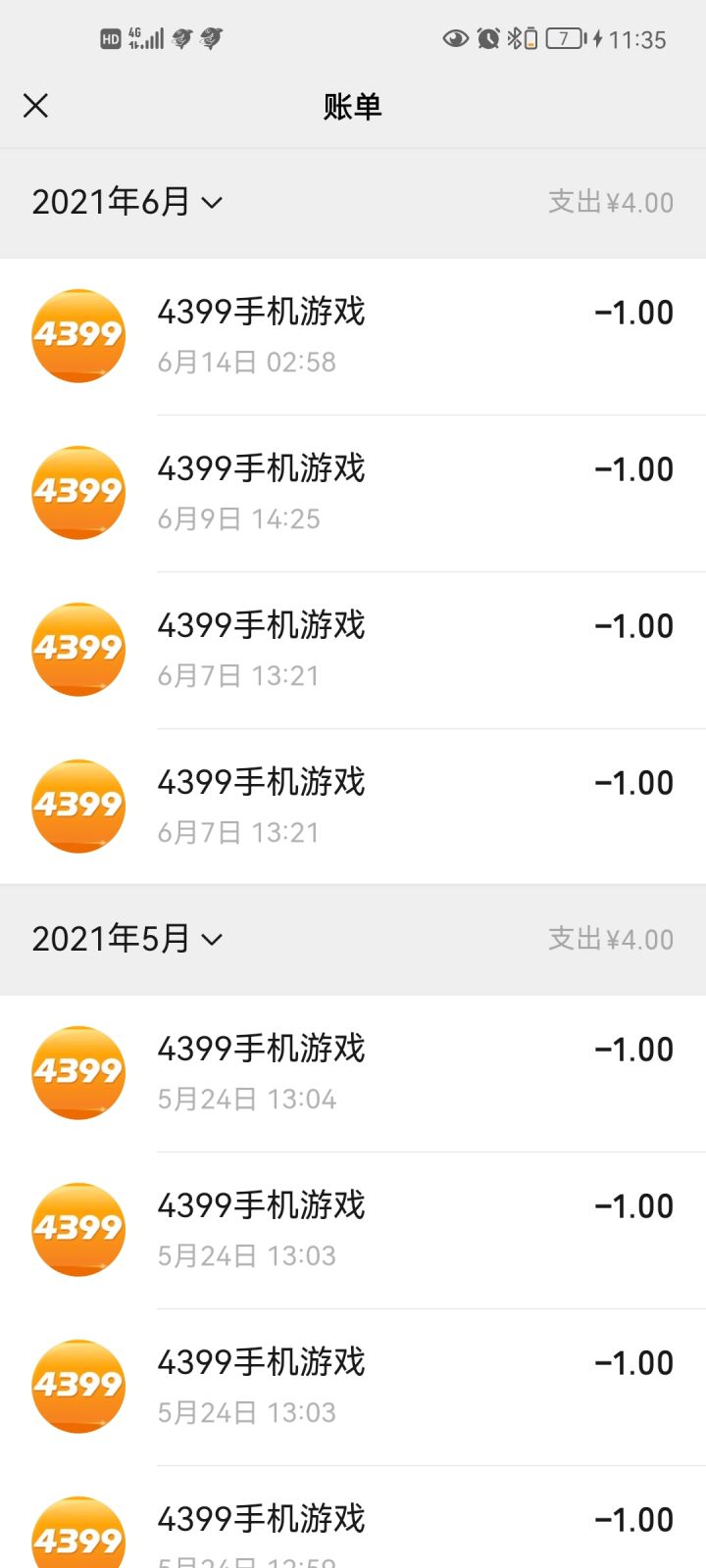View the 6月9日 14:25 payment details
The height and width of the screenshot is (1568, 706).
(x=353, y=493)
